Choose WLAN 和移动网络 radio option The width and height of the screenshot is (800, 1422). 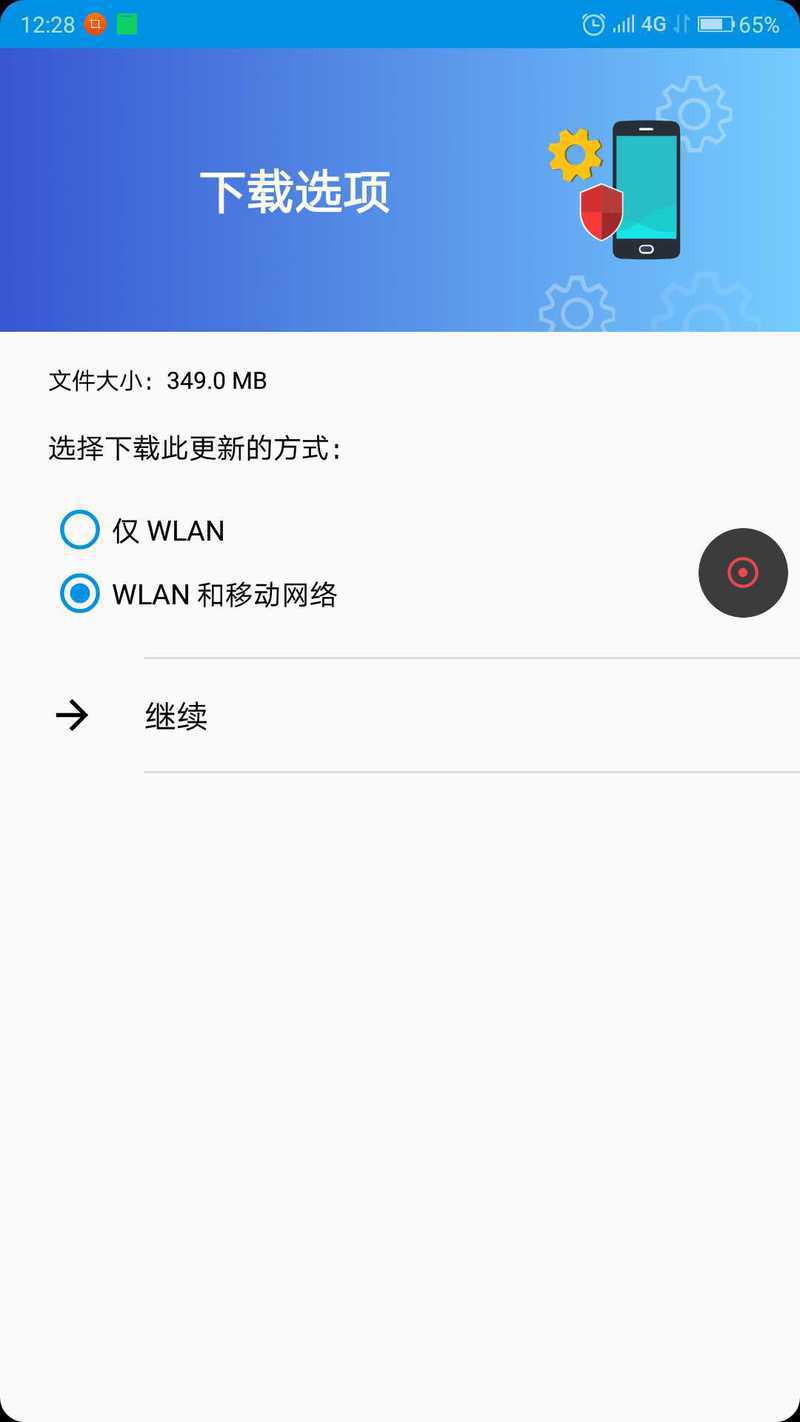coord(199,594)
